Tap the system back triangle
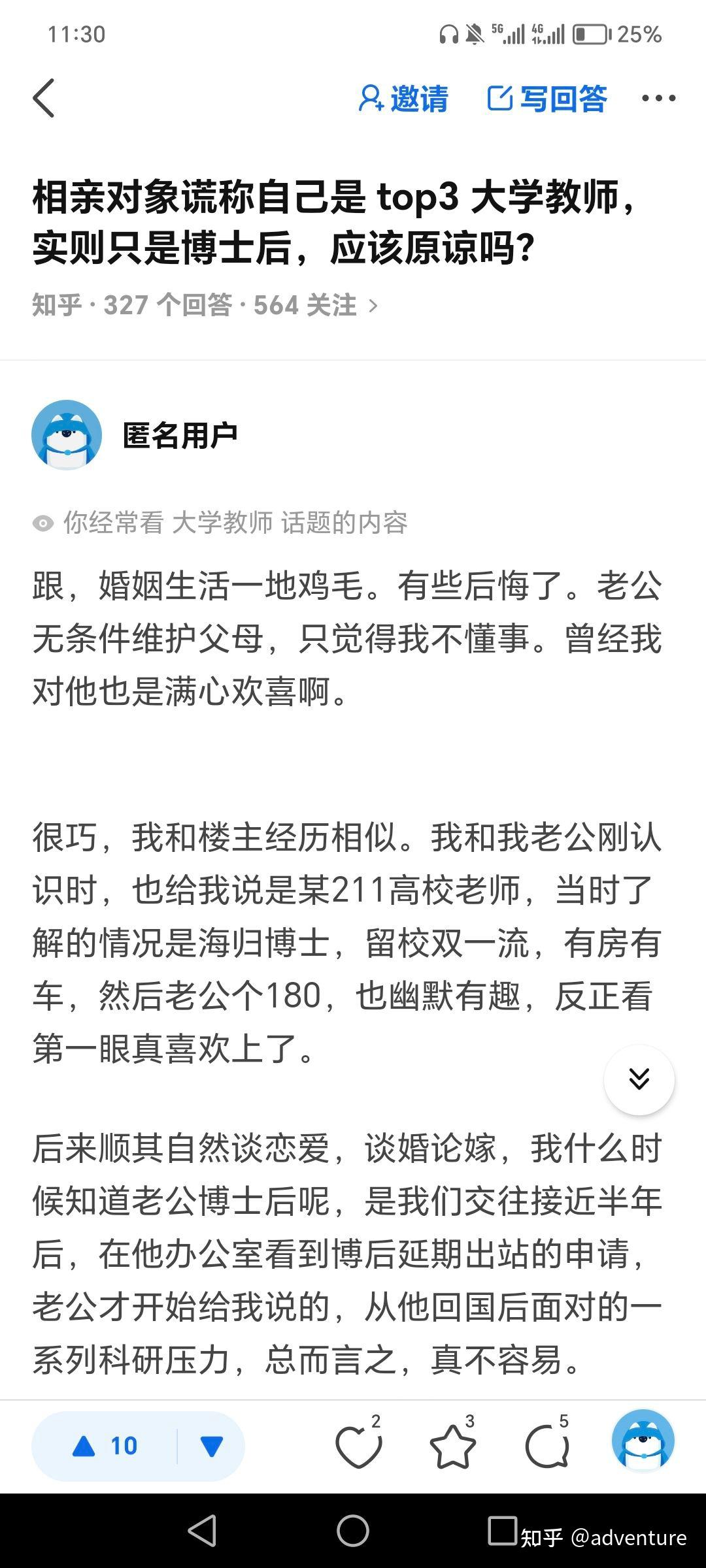Image resolution: width=706 pixels, height=1568 pixels. tap(202, 1530)
